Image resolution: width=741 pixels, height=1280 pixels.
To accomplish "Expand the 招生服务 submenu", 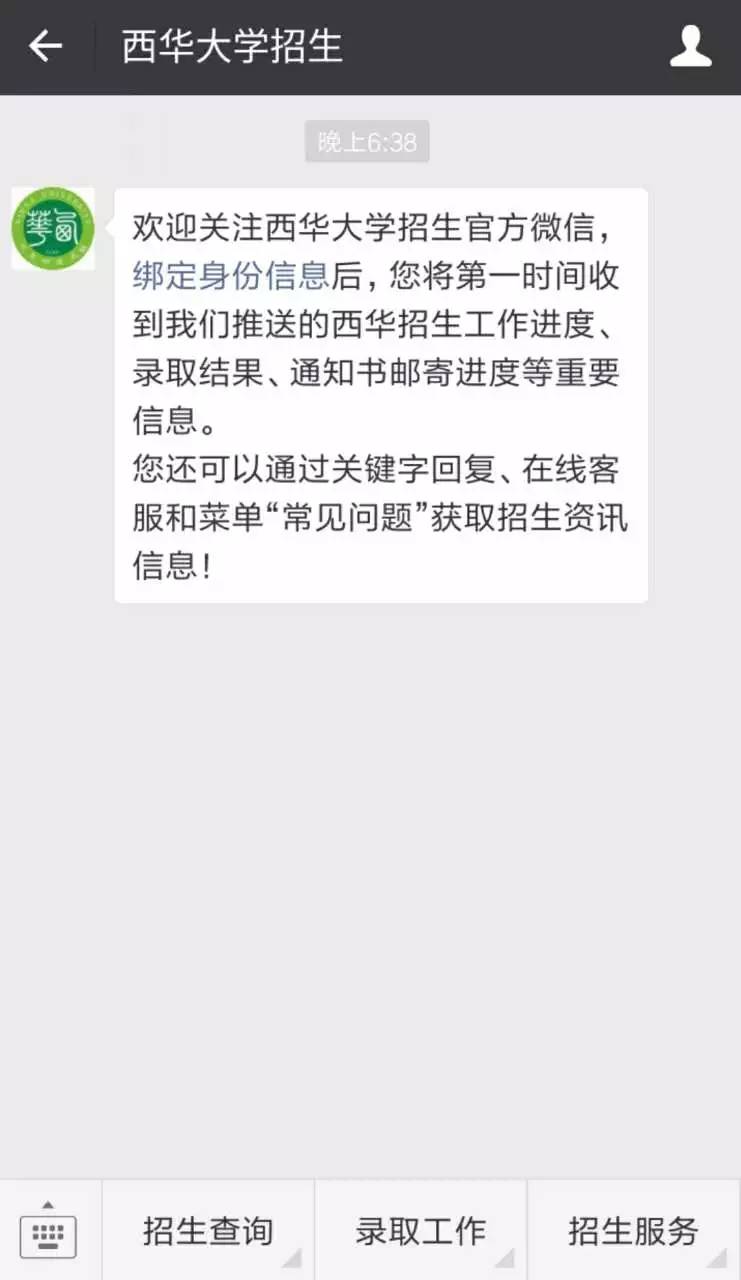I will (x=633, y=1232).
